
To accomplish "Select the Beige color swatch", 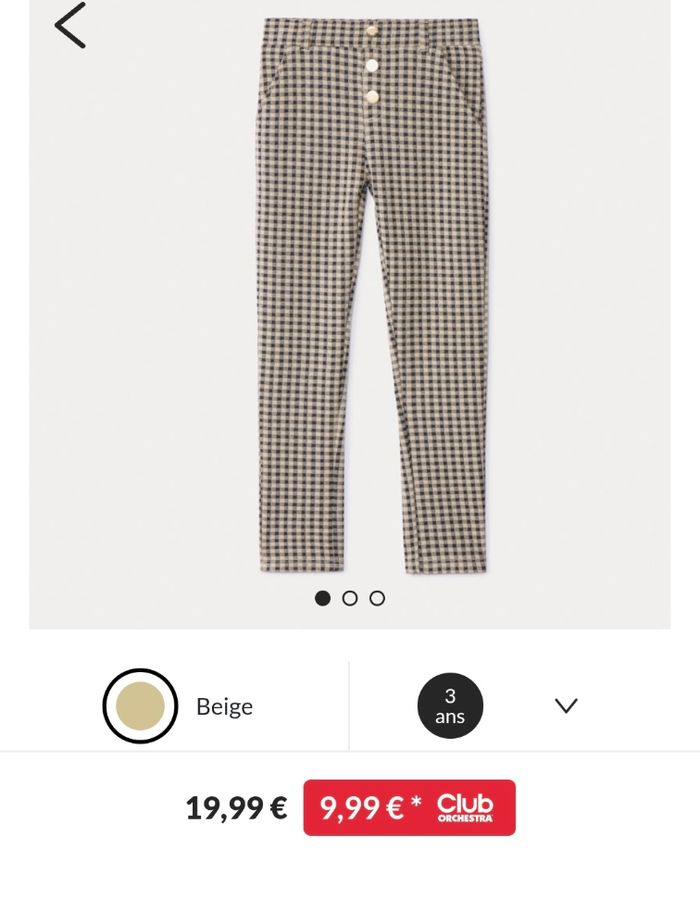I will 140,706.
